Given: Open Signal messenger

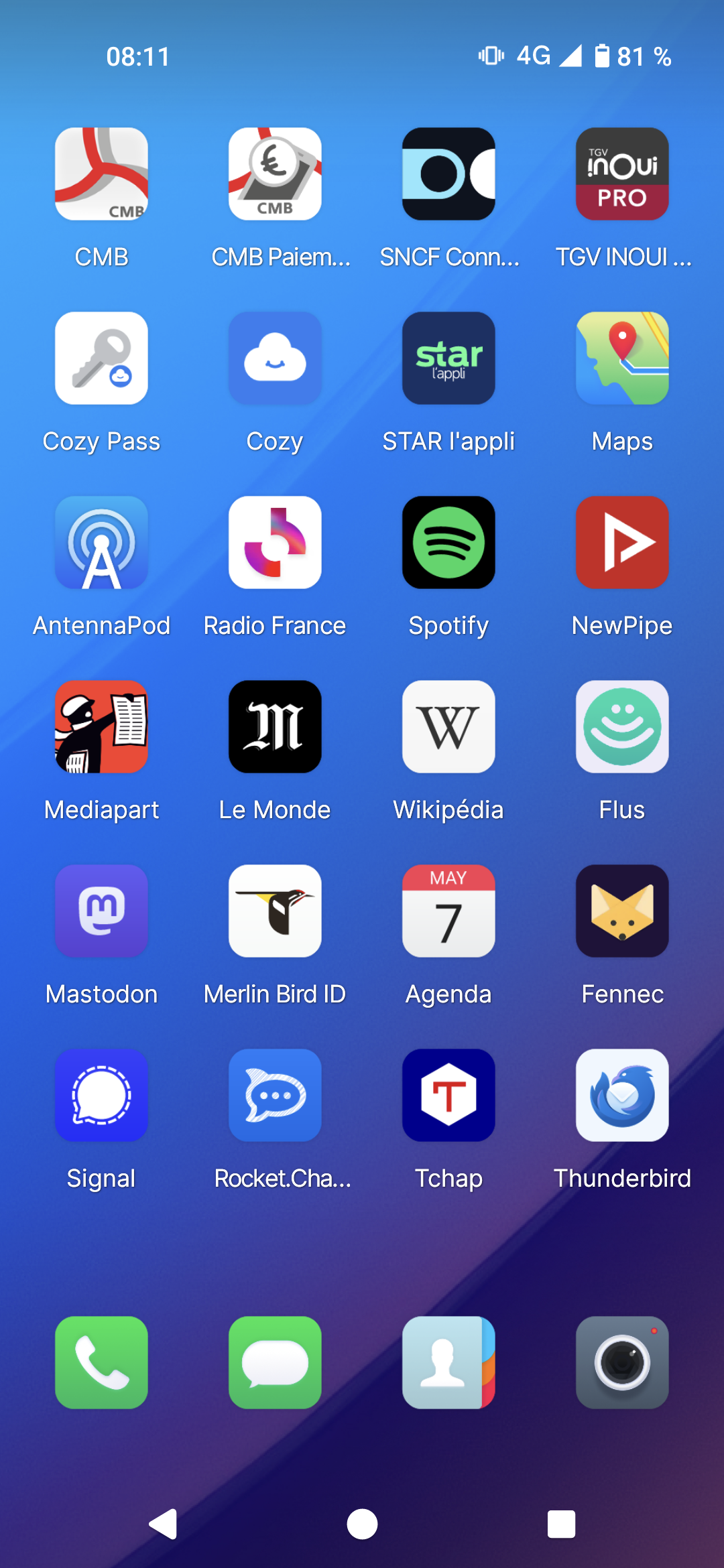Looking at the screenshot, I should point(101,1095).
